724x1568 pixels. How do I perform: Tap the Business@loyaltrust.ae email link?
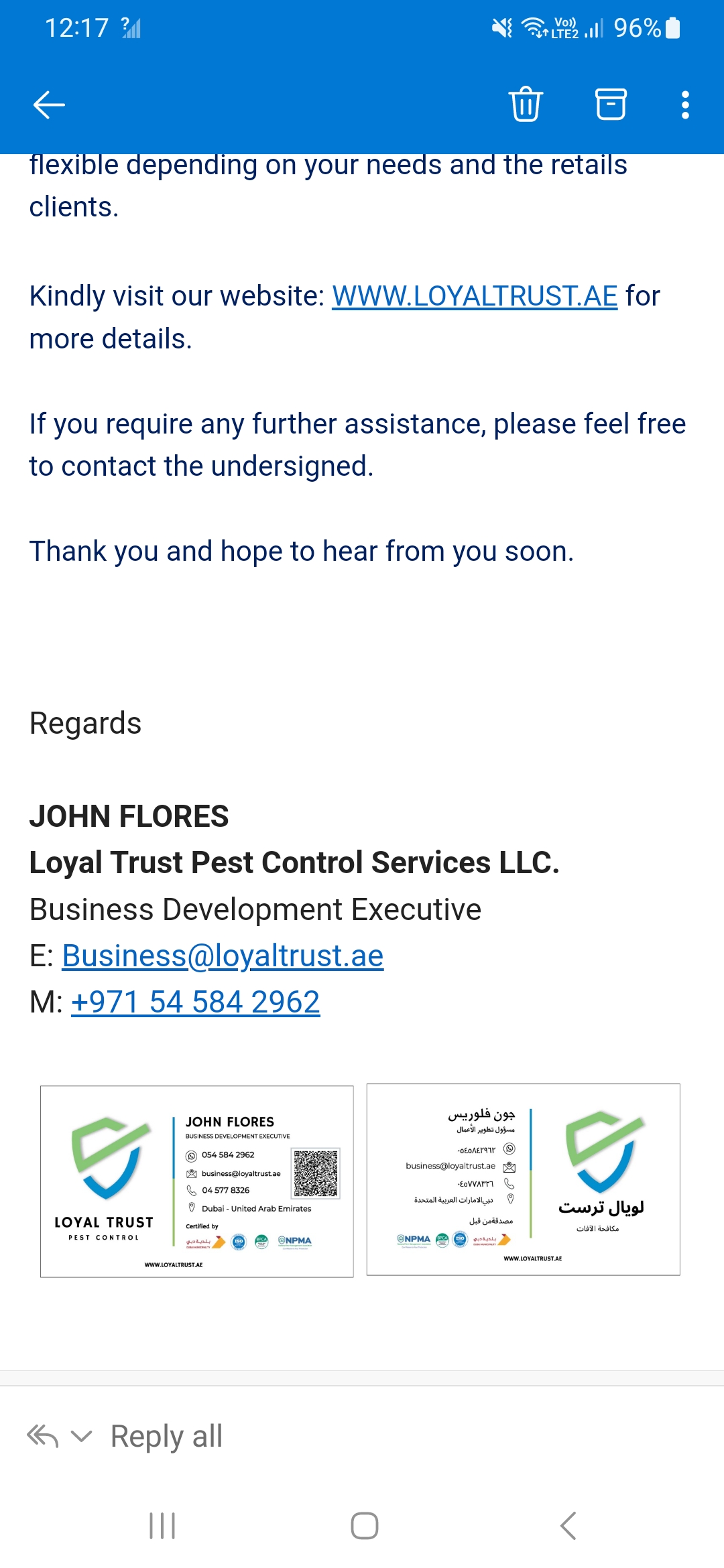click(223, 956)
